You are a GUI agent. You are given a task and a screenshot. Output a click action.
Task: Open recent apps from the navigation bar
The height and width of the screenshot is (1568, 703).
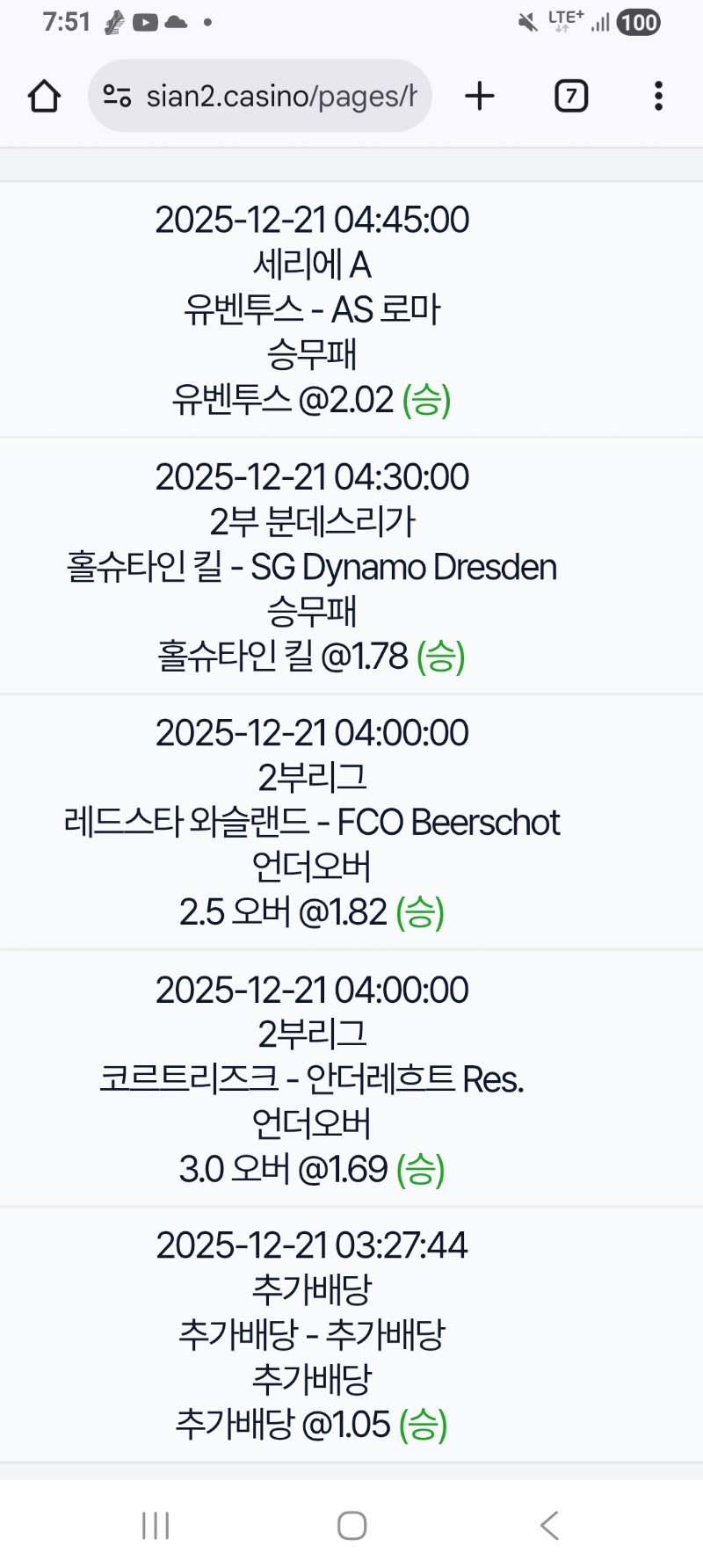pos(156,1526)
